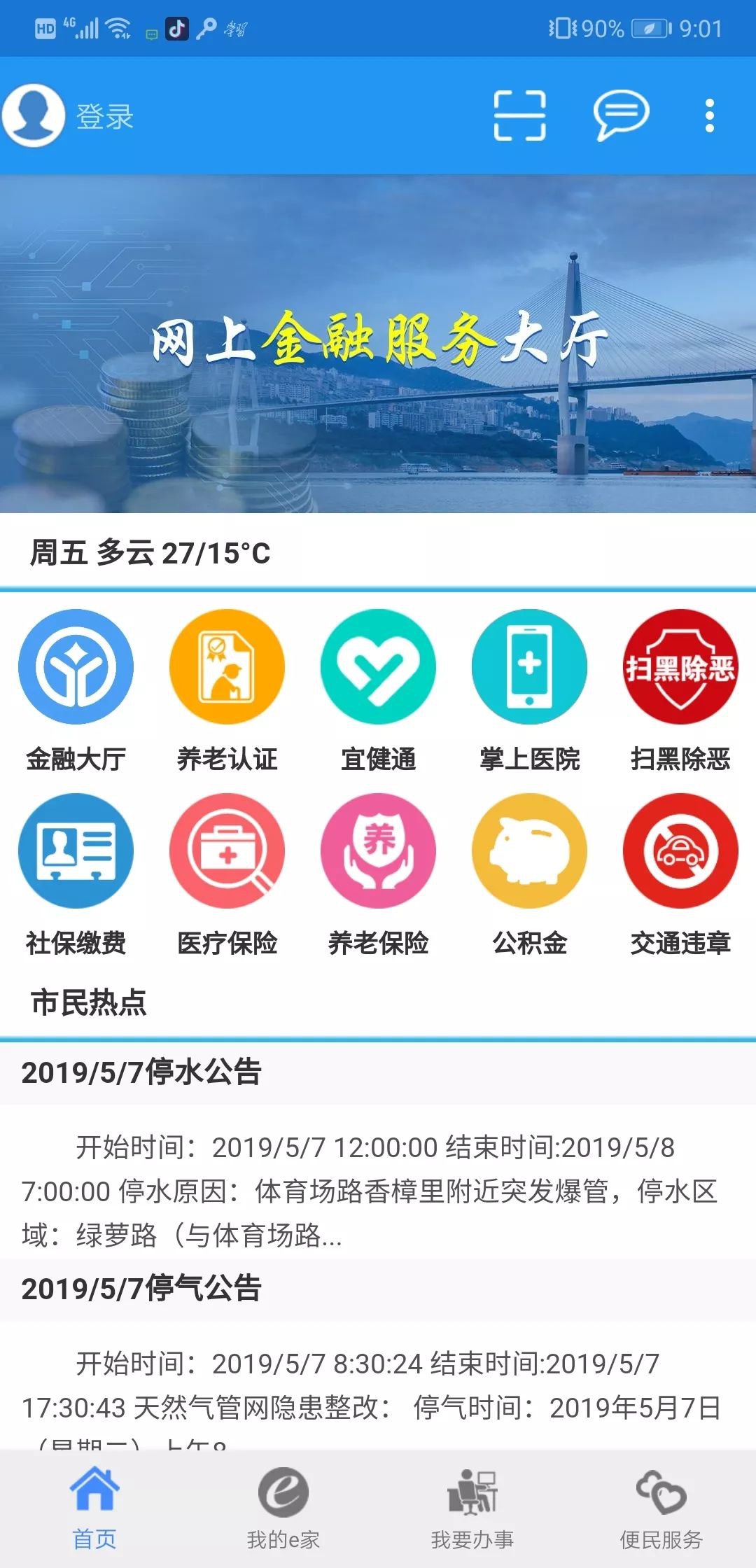This screenshot has width=756, height=1568.
Task: Switch to 我的e家 tab
Action: (x=283, y=1508)
